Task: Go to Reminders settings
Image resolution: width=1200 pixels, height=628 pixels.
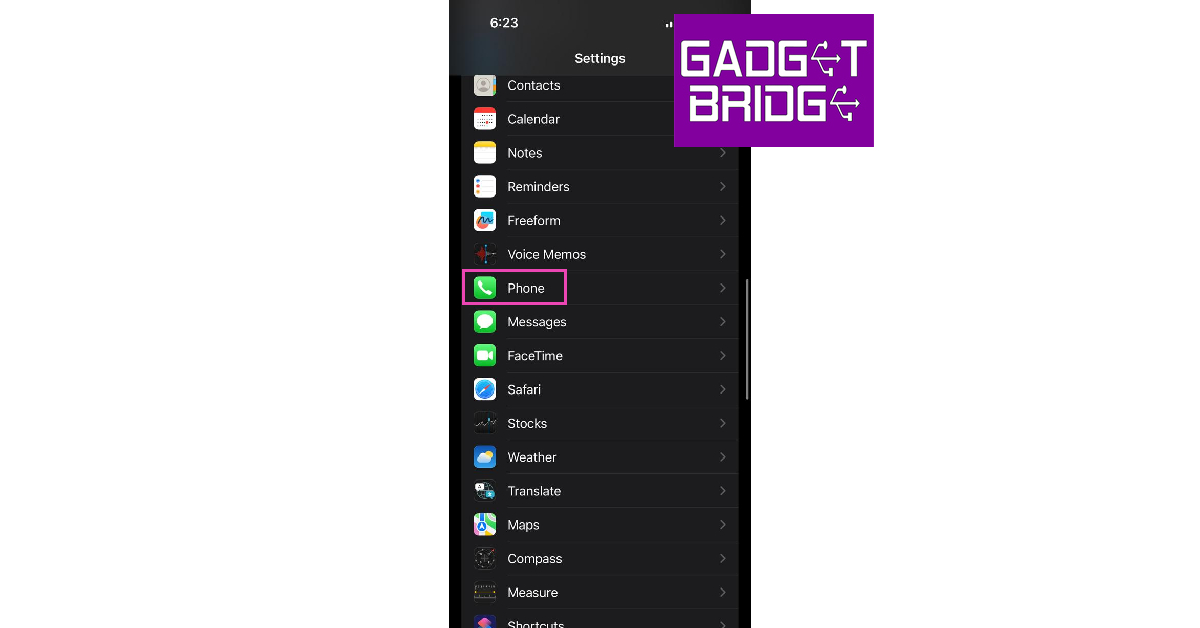Action: click(538, 187)
